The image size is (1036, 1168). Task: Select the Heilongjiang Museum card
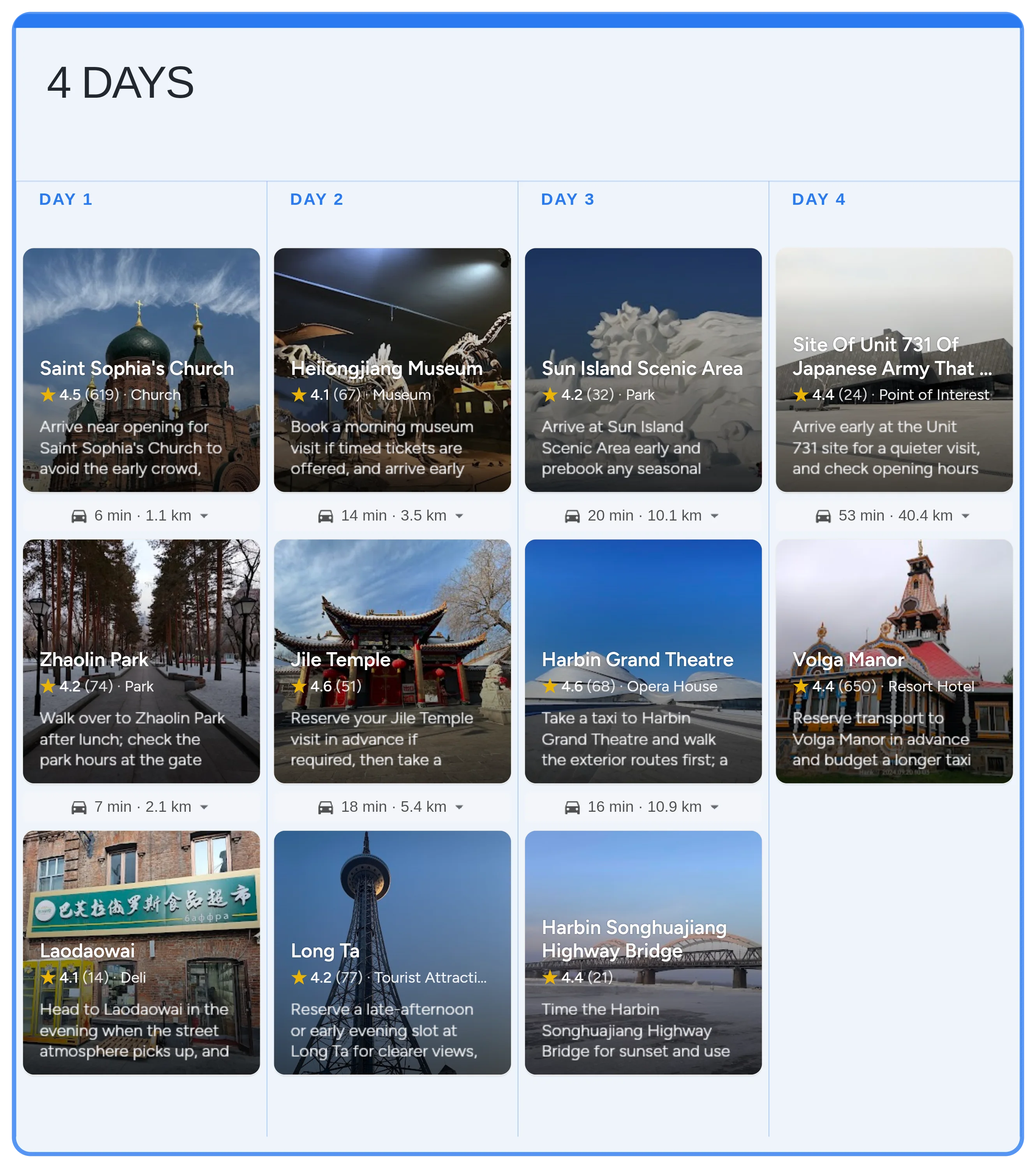[392, 370]
